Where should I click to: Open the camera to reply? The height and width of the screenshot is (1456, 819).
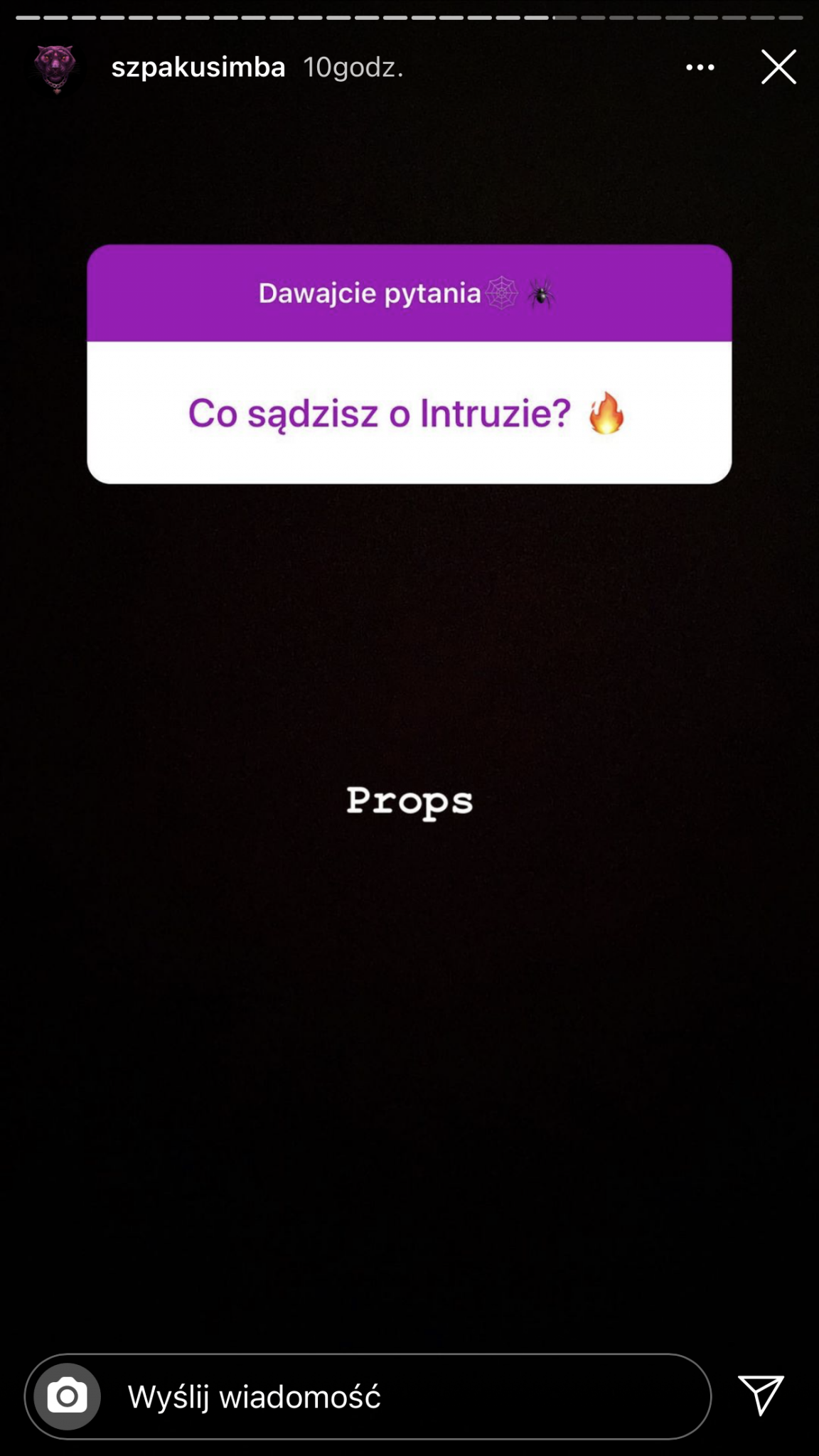pos(68,1396)
